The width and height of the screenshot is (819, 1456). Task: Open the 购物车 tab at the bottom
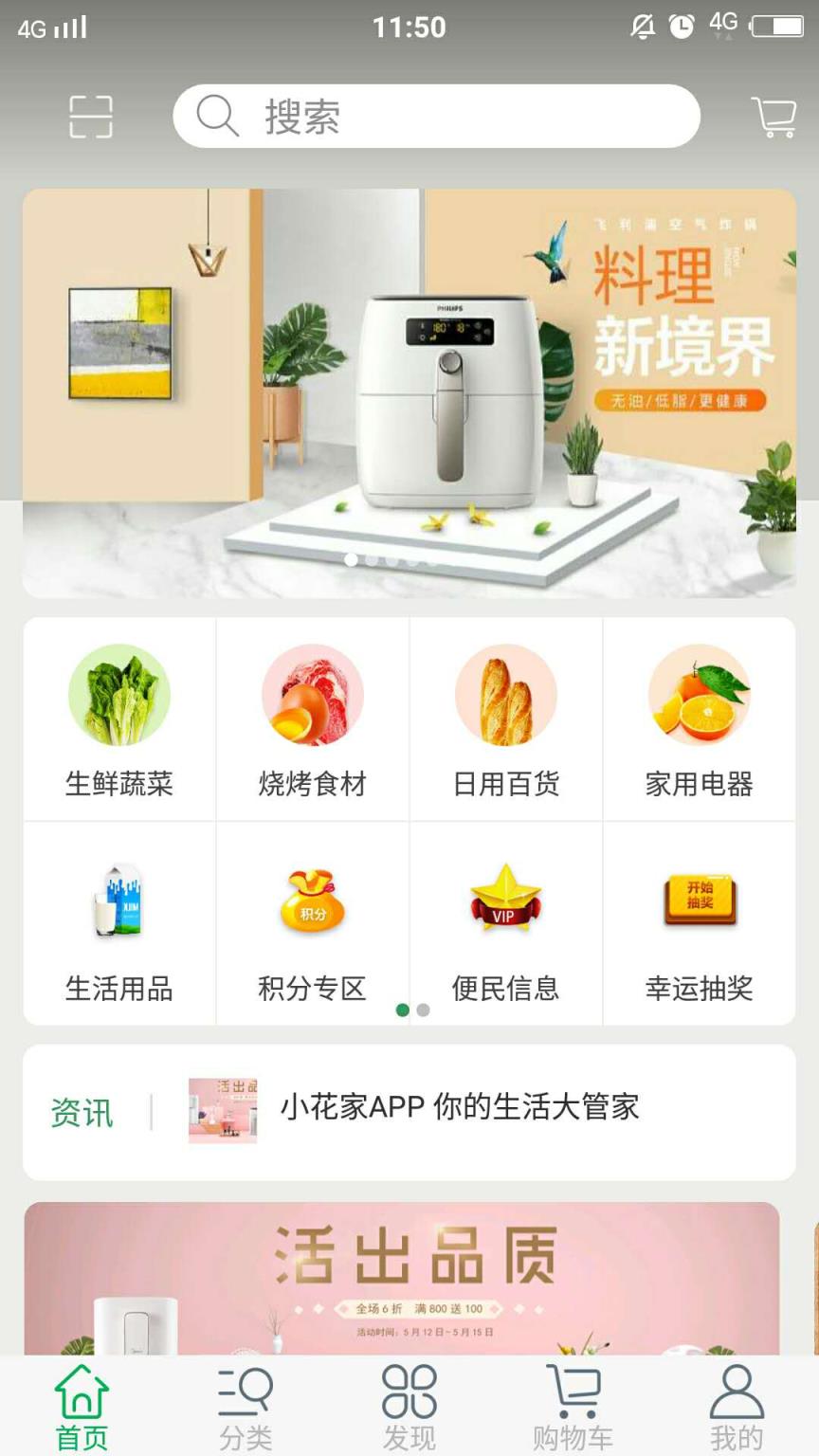(x=573, y=1403)
